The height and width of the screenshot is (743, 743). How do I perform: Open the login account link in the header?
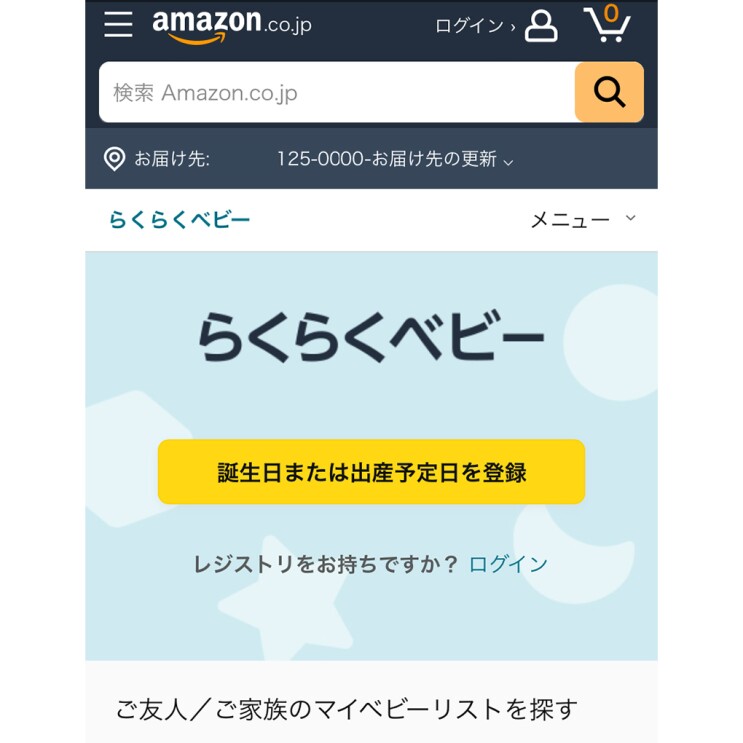[x=495, y=26]
